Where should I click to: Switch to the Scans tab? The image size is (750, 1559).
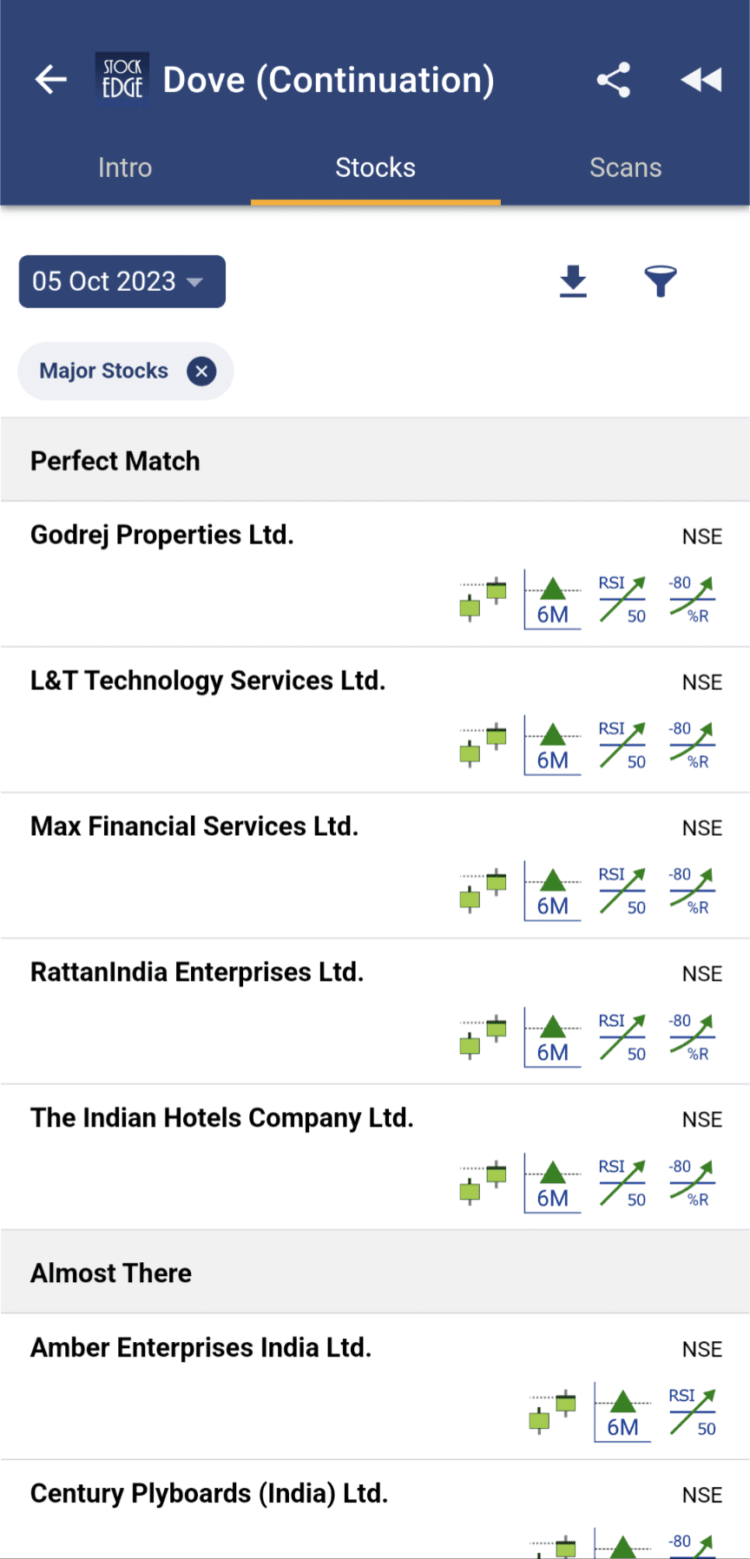[625, 167]
